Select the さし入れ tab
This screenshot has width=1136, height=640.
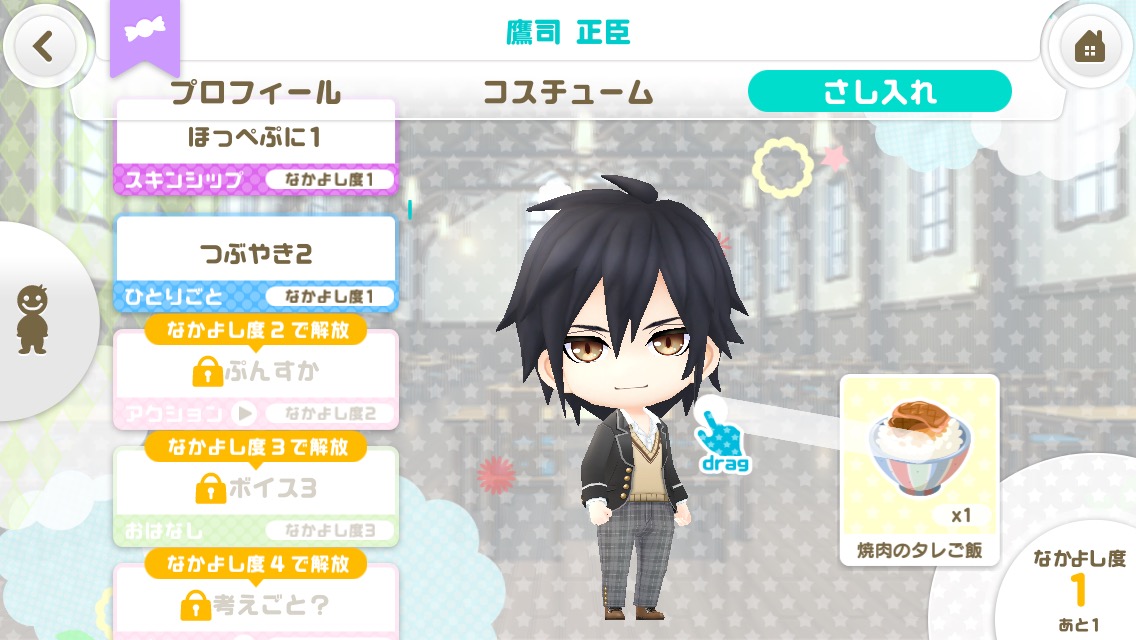point(879,92)
